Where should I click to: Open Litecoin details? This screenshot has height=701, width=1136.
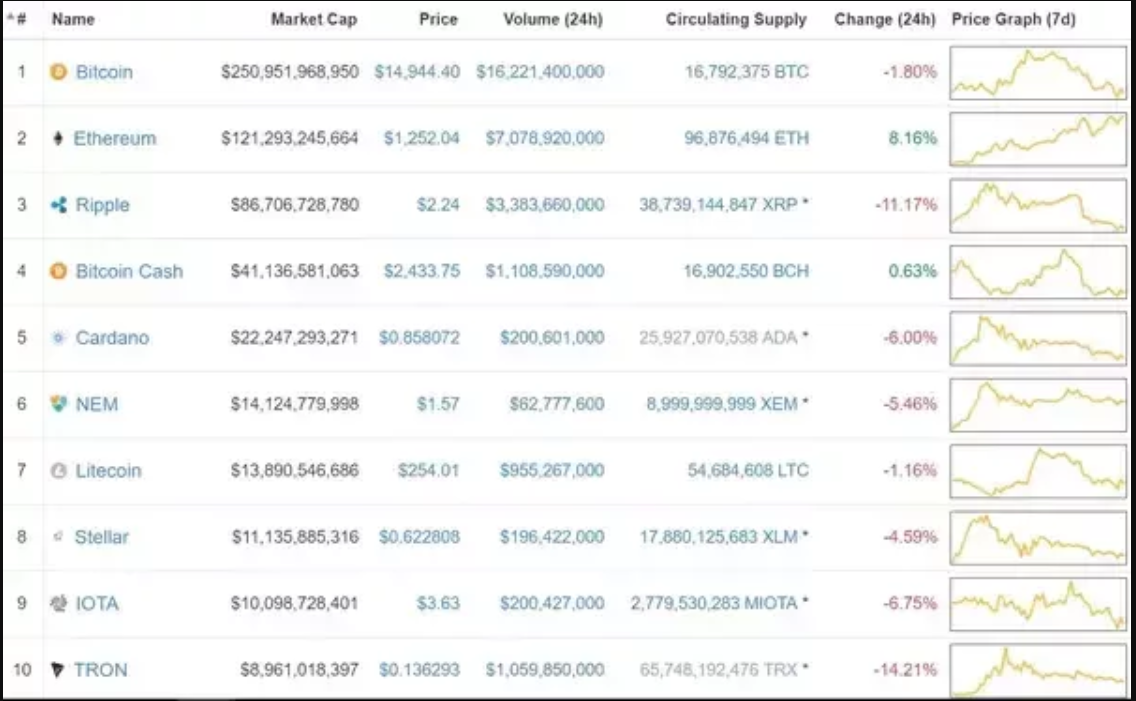click(108, 470)
